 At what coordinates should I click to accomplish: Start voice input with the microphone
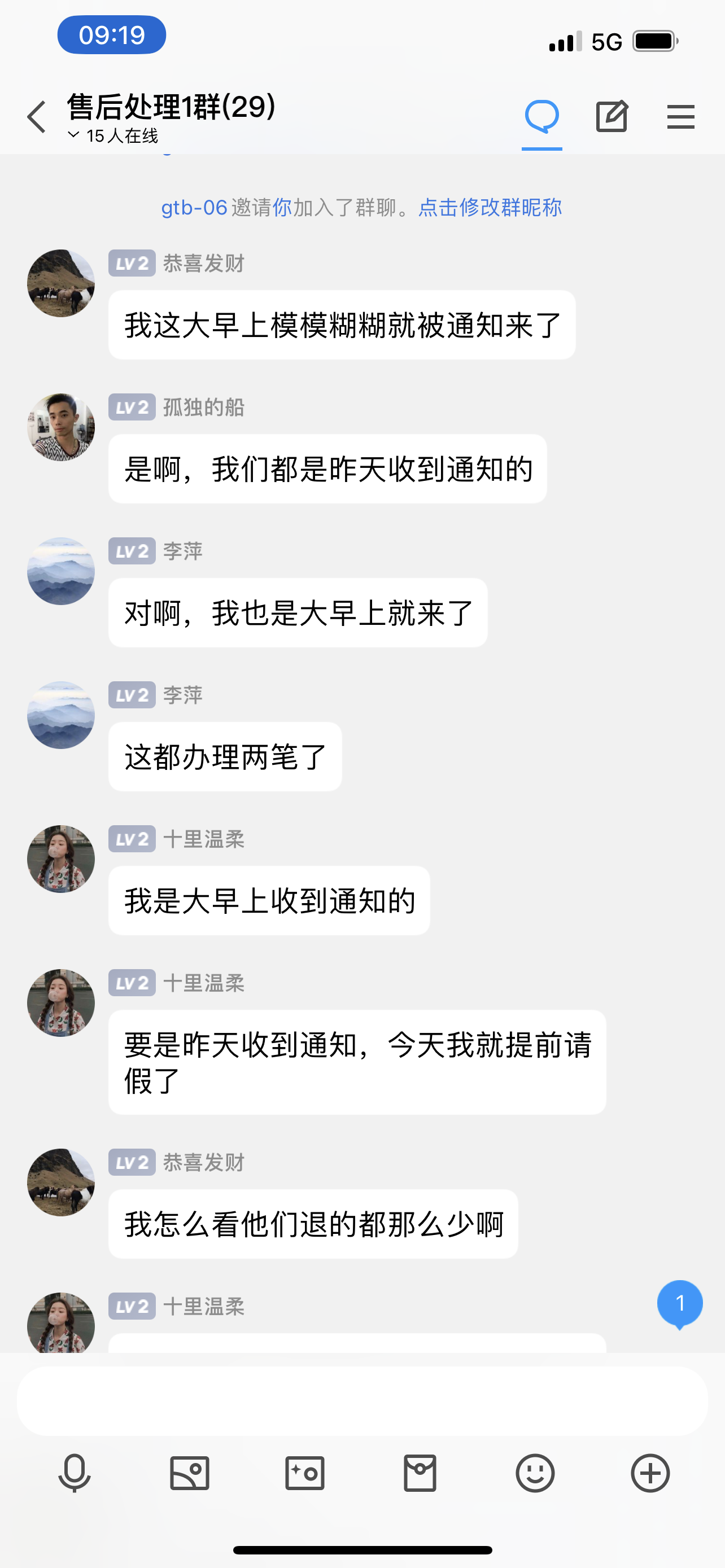pos(75,1473)
